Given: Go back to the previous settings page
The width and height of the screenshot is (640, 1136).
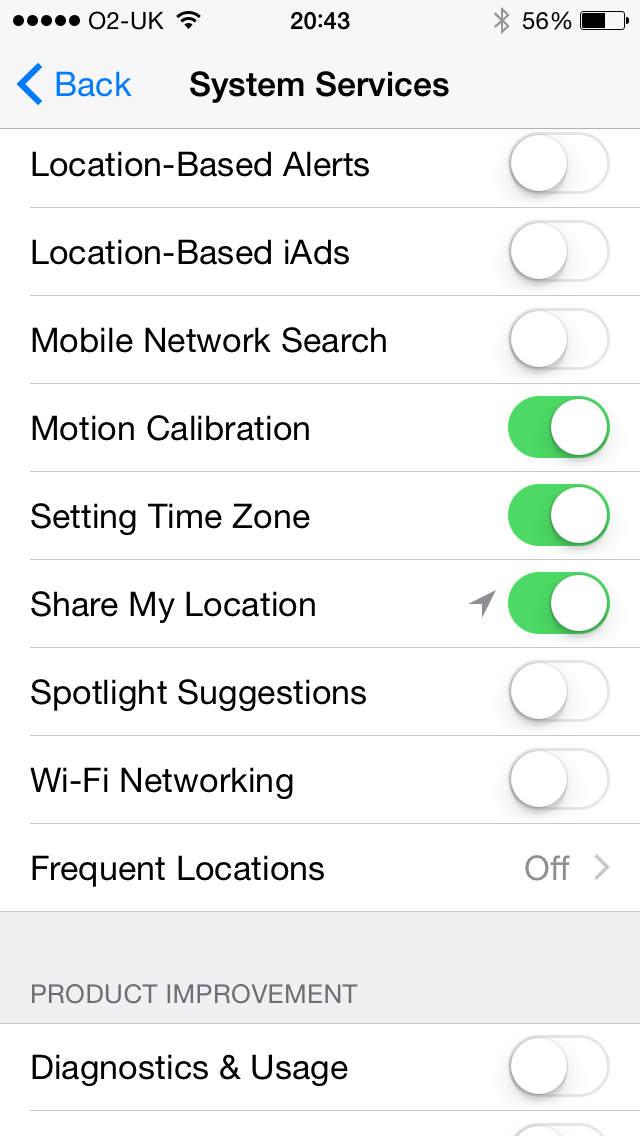Looking at the screenshot, I should coord(75,85).
